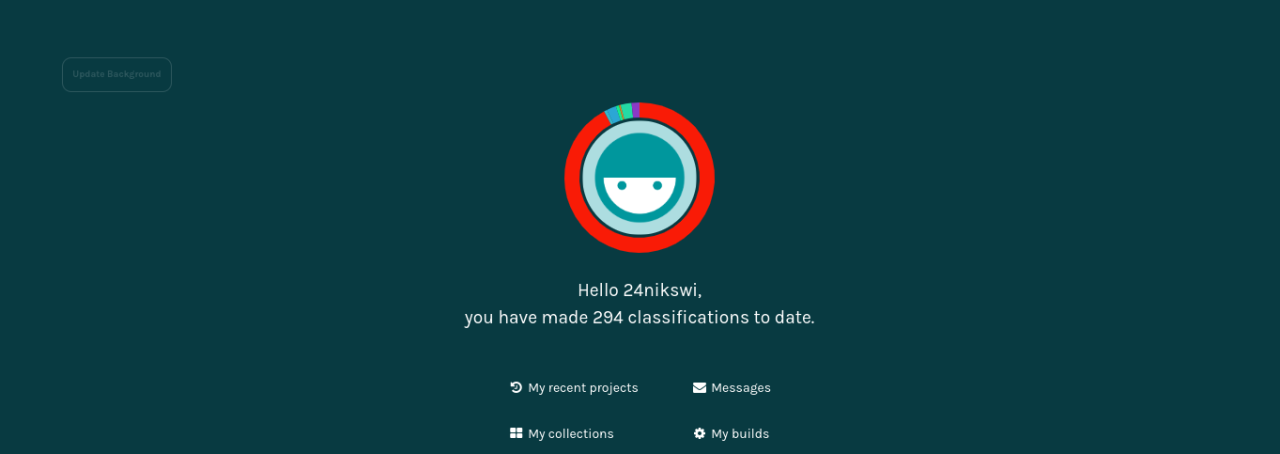This screenshot has width=1280, height=454.
Task: View My collections
Action: (x=562, y=434)
